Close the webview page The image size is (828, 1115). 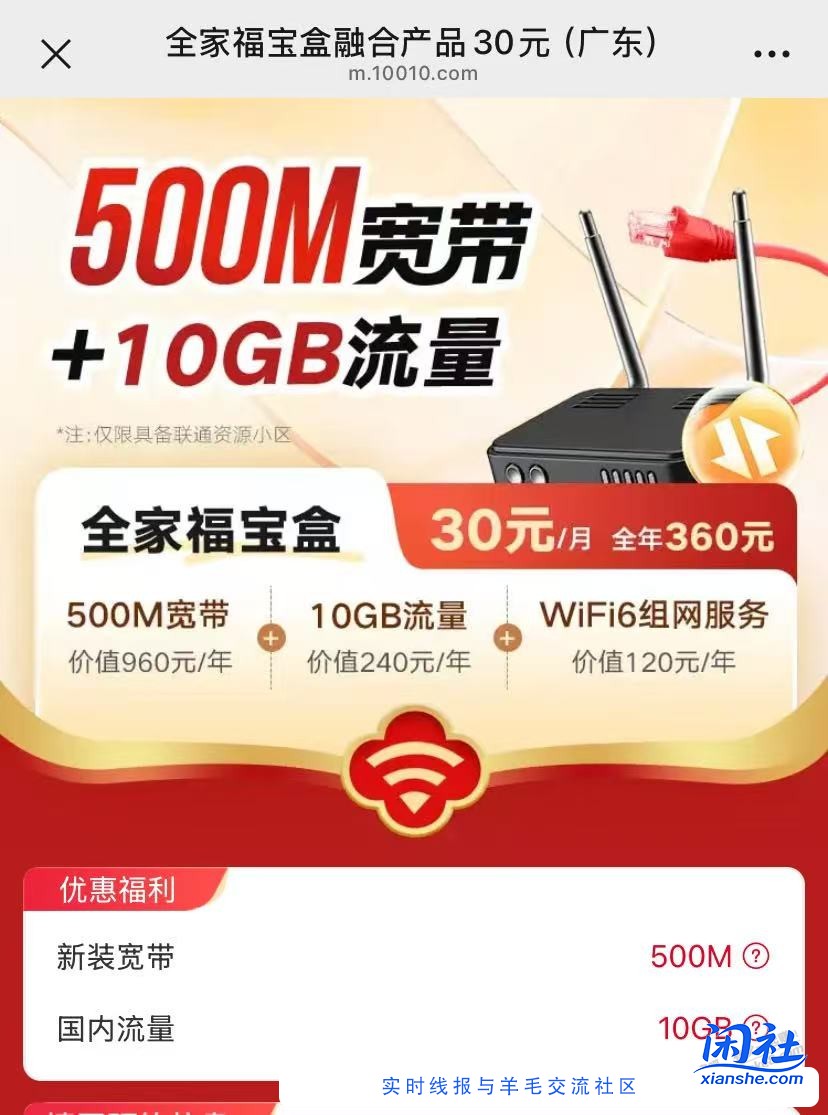pos(56,54)
